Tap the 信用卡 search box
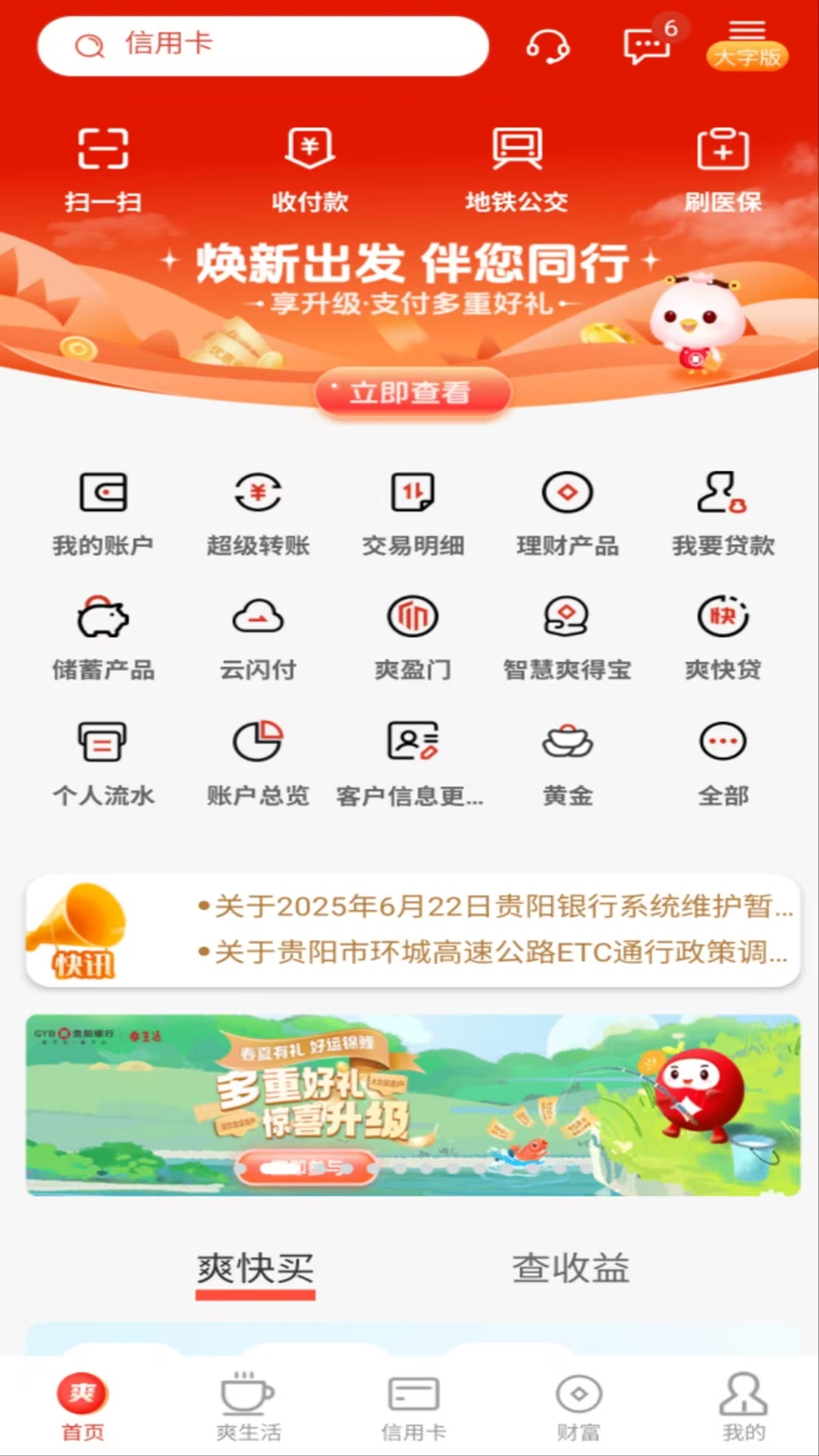The width and height of the screenshot is (819, 1456). (262, 45)
